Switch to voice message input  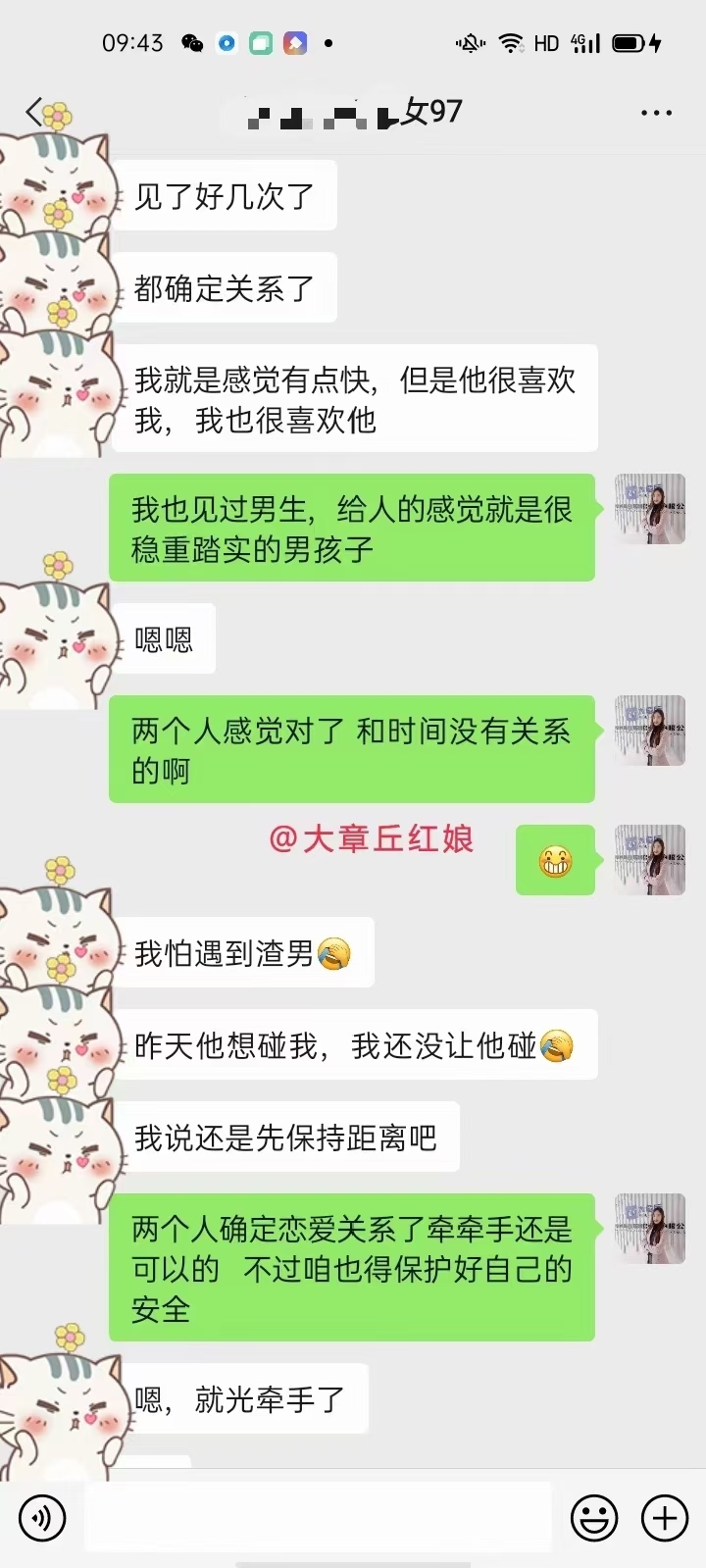(42, 1518)
